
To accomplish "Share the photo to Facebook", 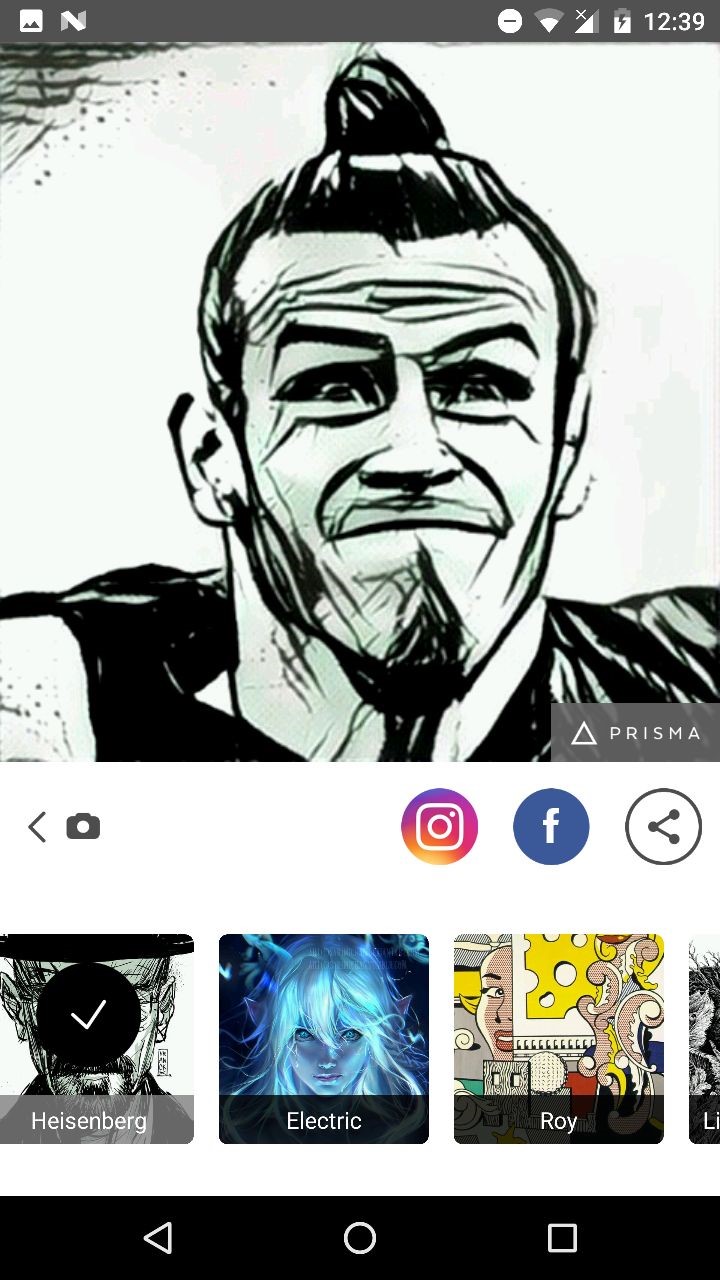I will point(551,827).
